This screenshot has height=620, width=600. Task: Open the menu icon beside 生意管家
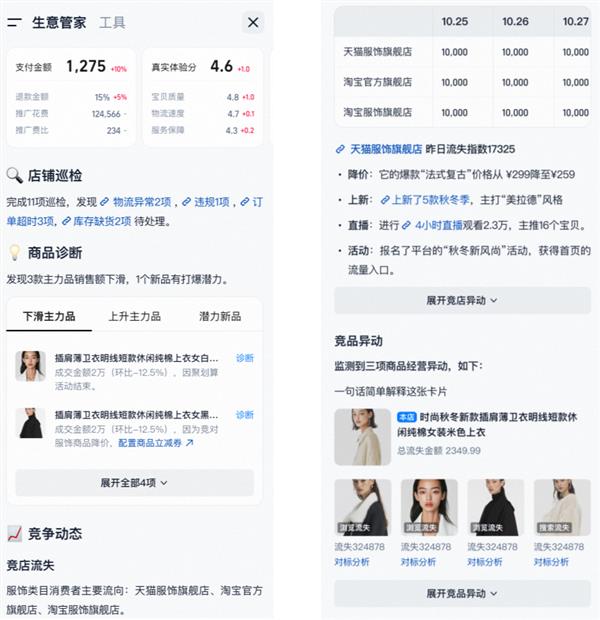click(x=14, y=22)
